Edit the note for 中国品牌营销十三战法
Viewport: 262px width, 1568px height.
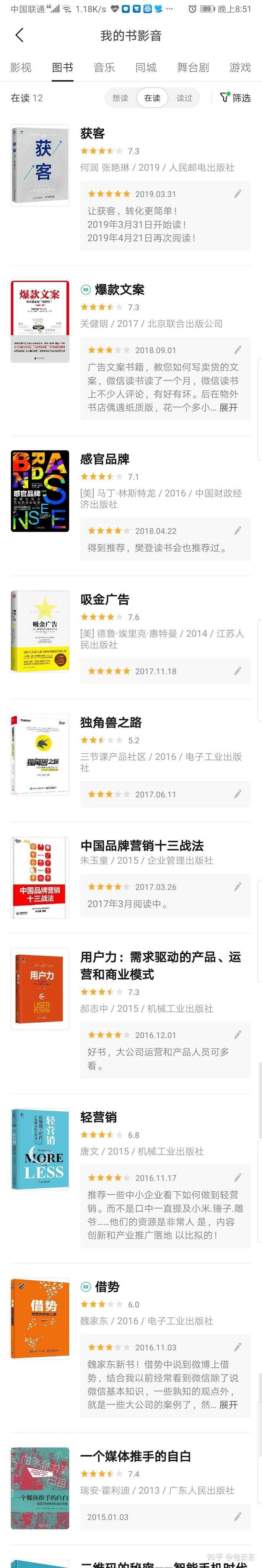[x=238, y=887]
